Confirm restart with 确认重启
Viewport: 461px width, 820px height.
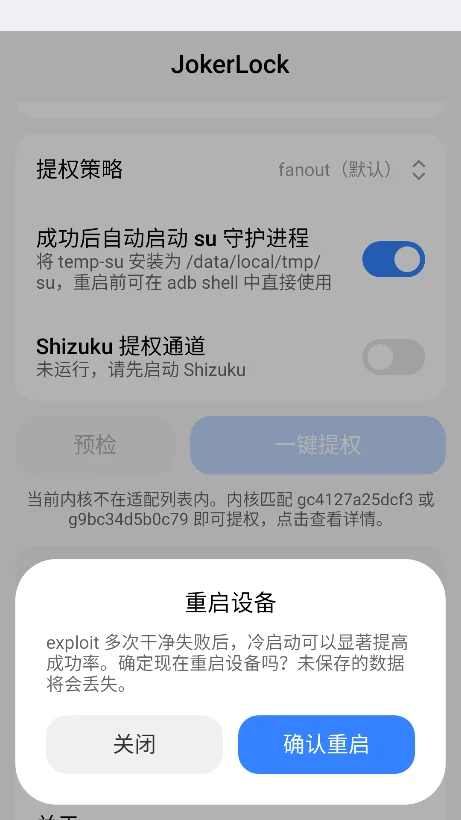[326, 744]
